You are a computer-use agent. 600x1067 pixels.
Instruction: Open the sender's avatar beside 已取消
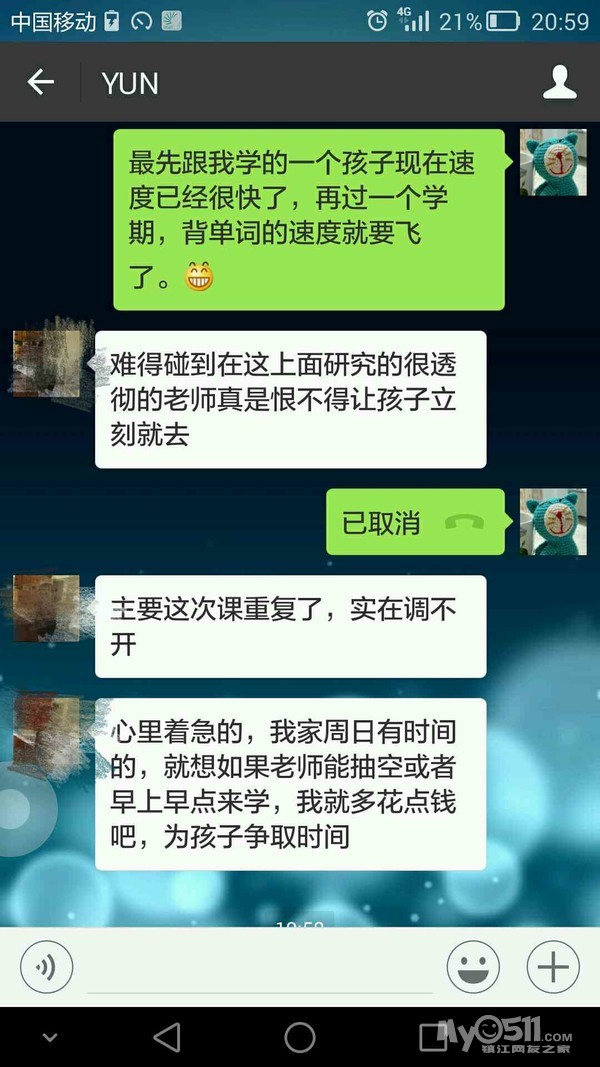553,521
